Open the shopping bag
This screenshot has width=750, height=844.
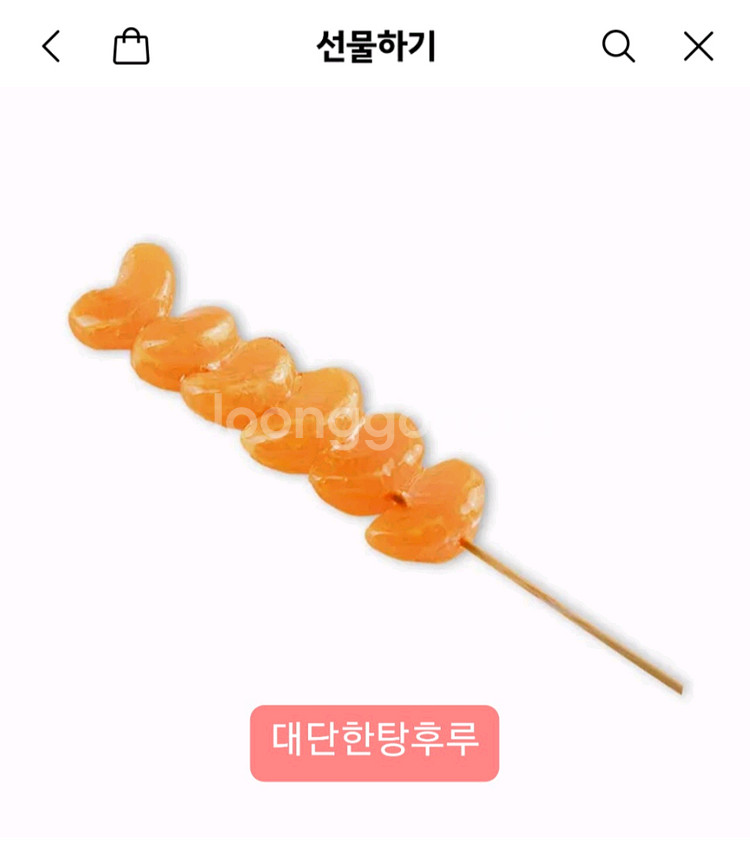pos(131,46)
